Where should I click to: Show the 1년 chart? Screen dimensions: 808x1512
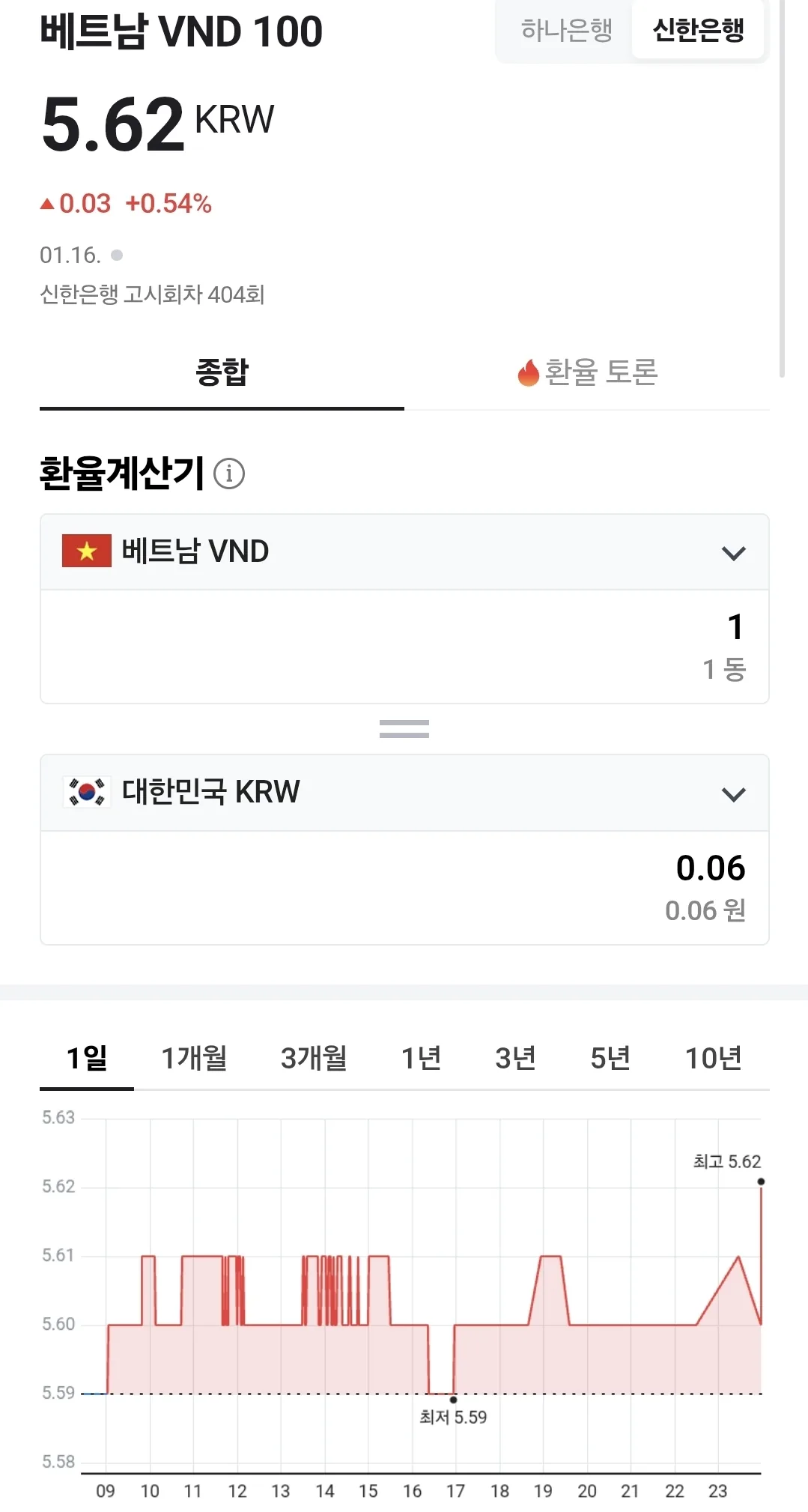click(421, 1058)
